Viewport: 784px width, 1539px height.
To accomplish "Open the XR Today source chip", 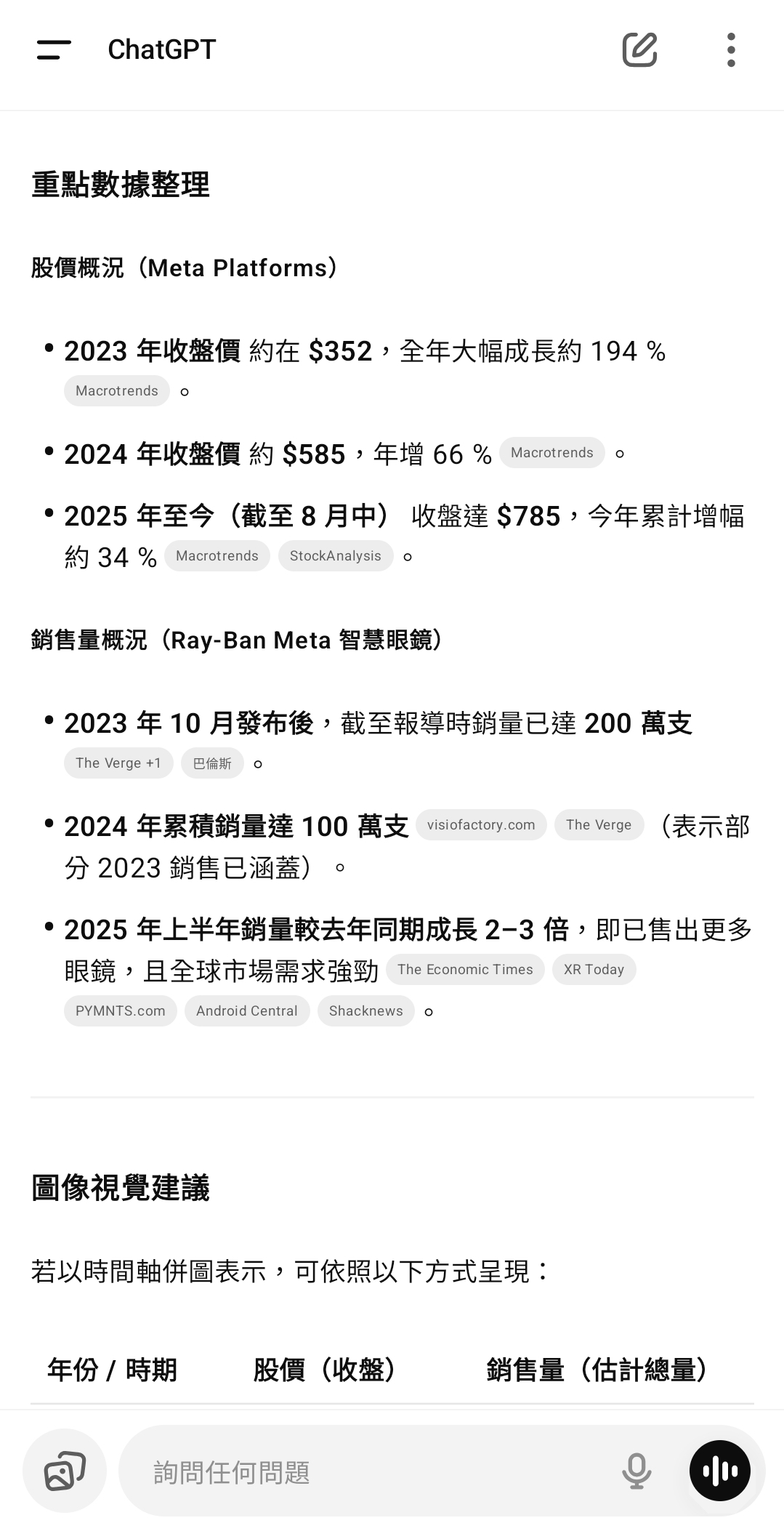I will pos(594,970).
